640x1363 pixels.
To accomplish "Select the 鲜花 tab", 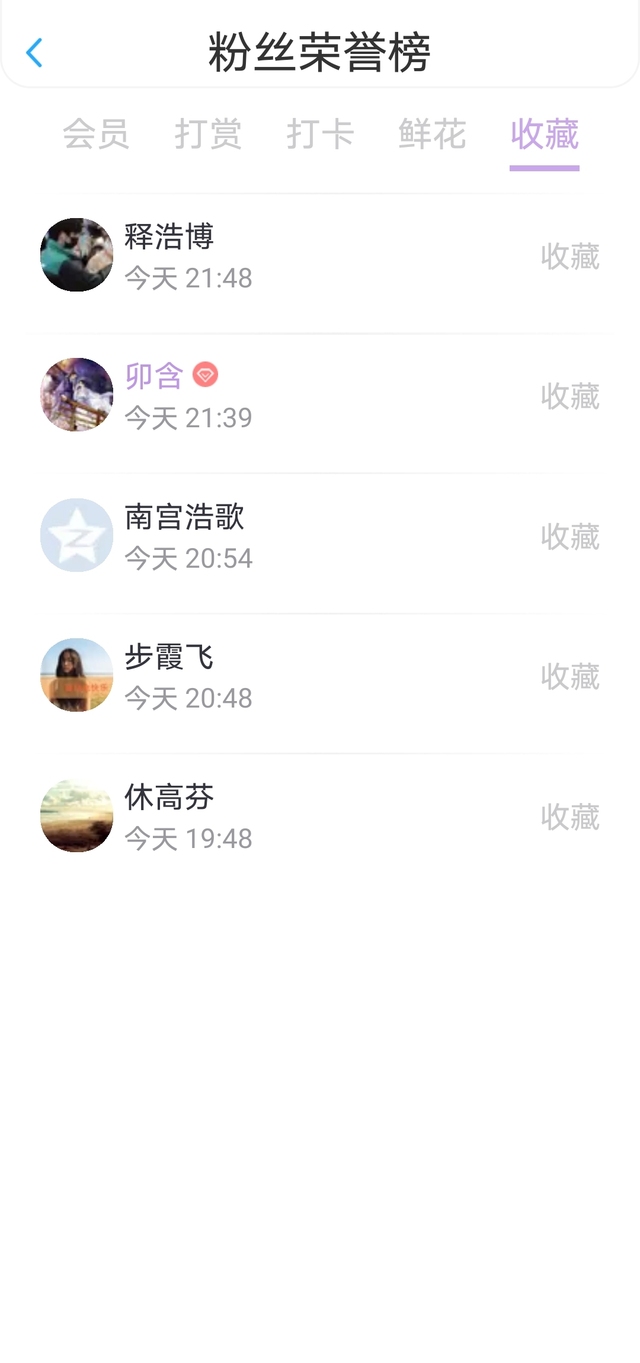I will click(x=432, y=134).
